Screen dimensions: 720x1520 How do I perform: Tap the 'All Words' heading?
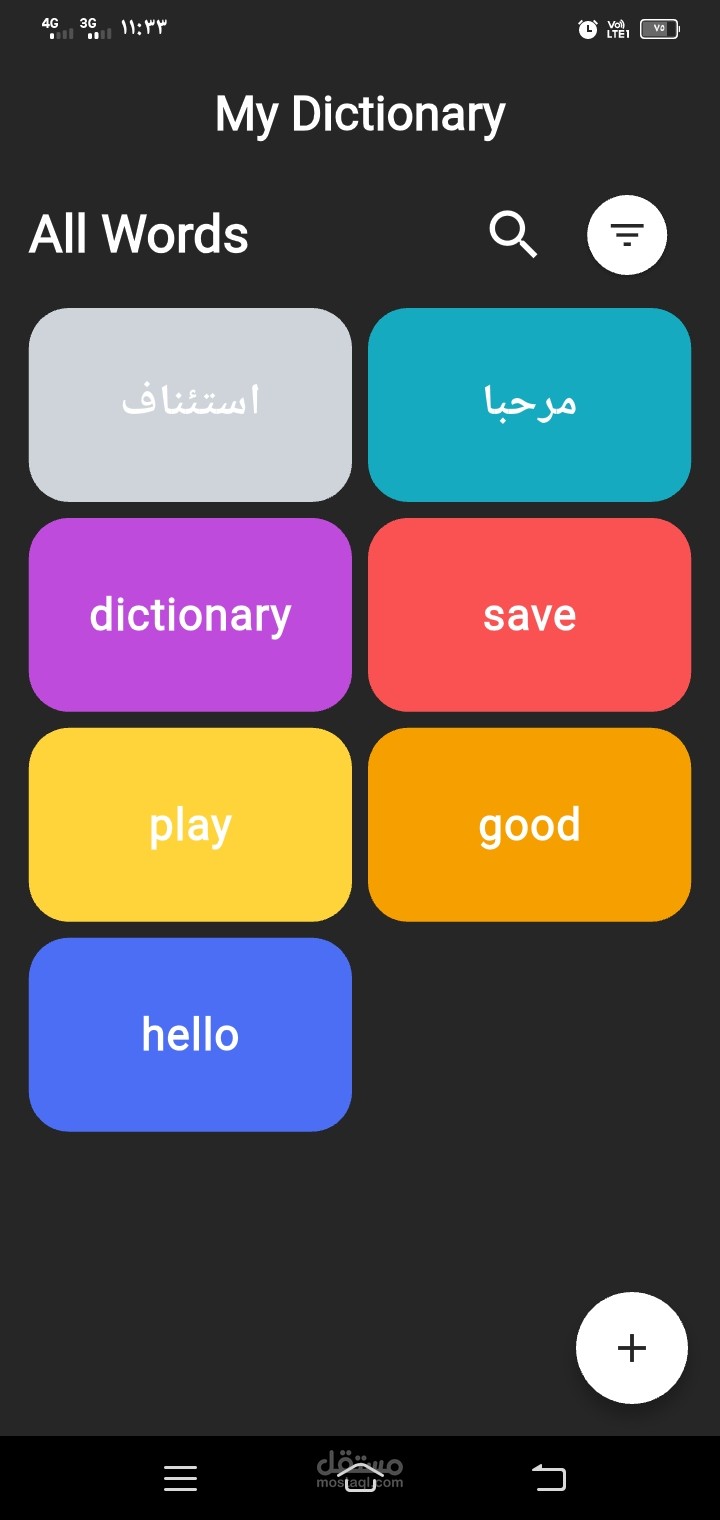[x=138, y=234]
